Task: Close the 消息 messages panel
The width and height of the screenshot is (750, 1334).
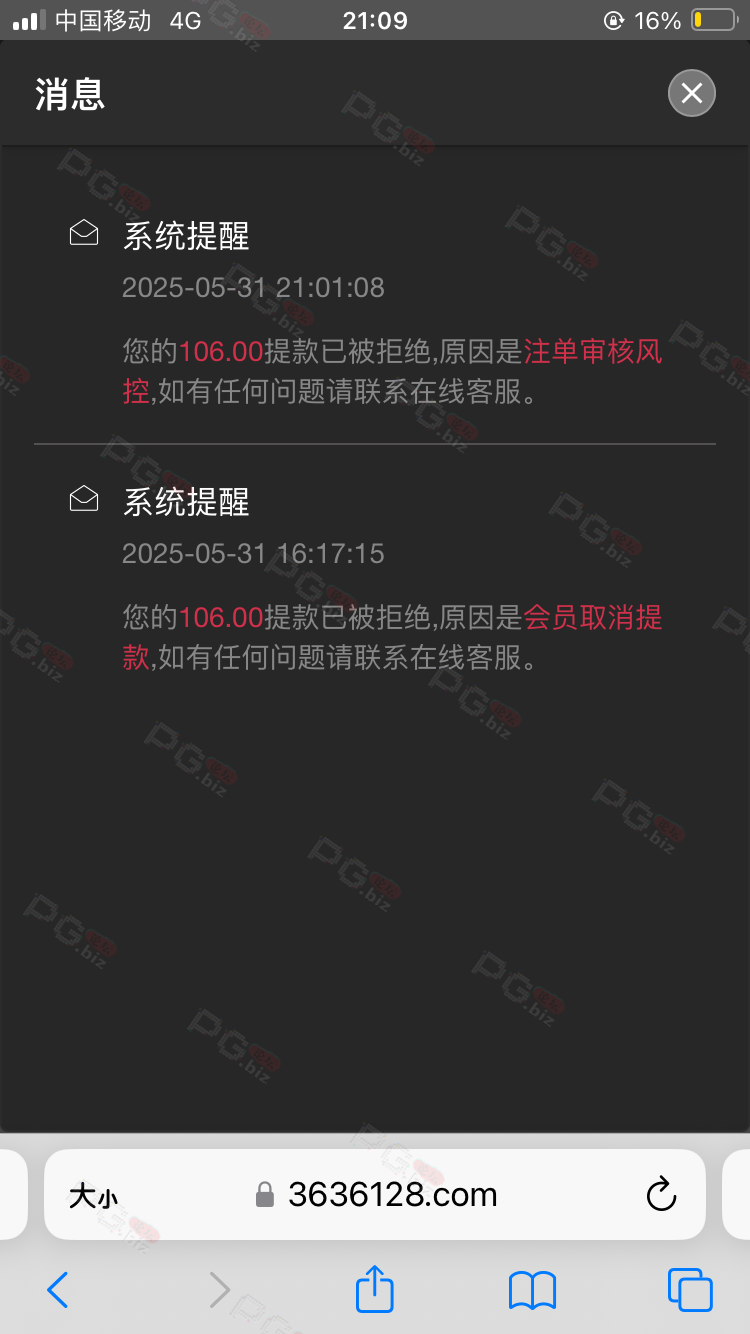Action: 691,94
